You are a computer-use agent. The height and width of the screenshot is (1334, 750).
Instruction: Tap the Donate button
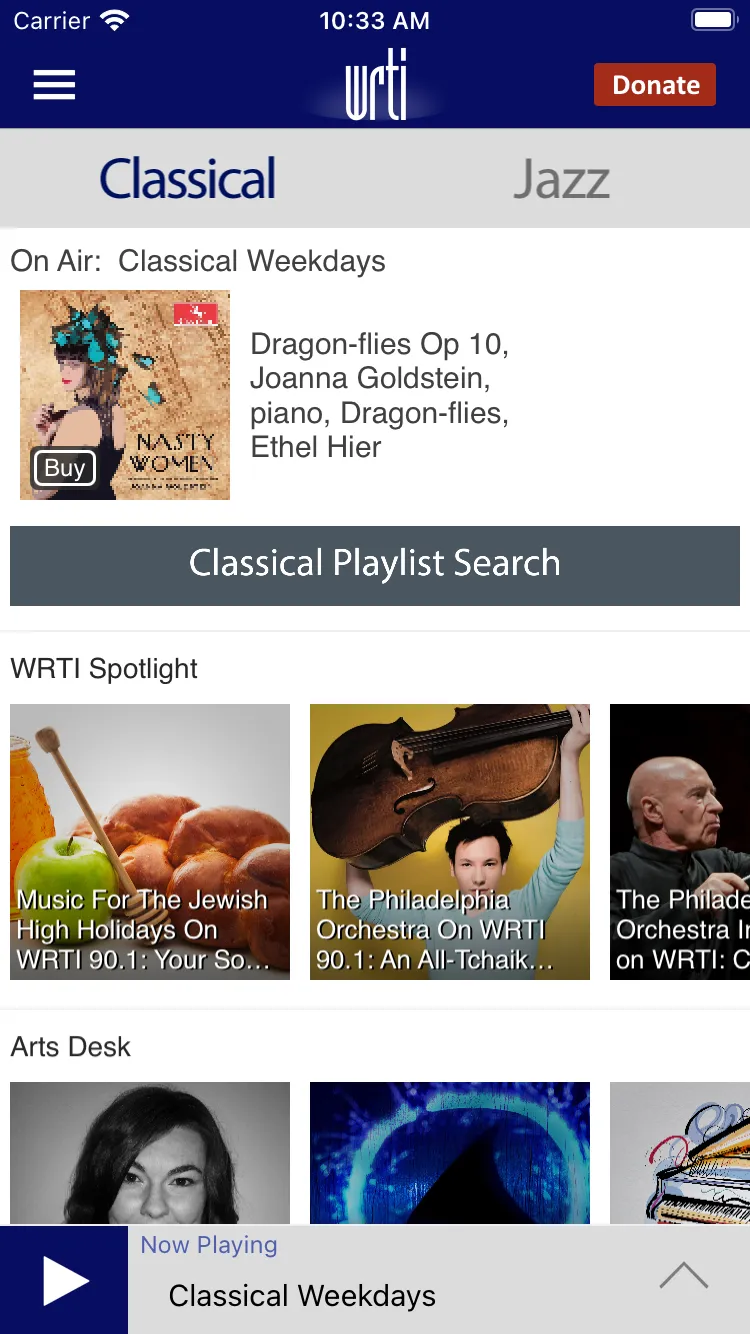655,85
